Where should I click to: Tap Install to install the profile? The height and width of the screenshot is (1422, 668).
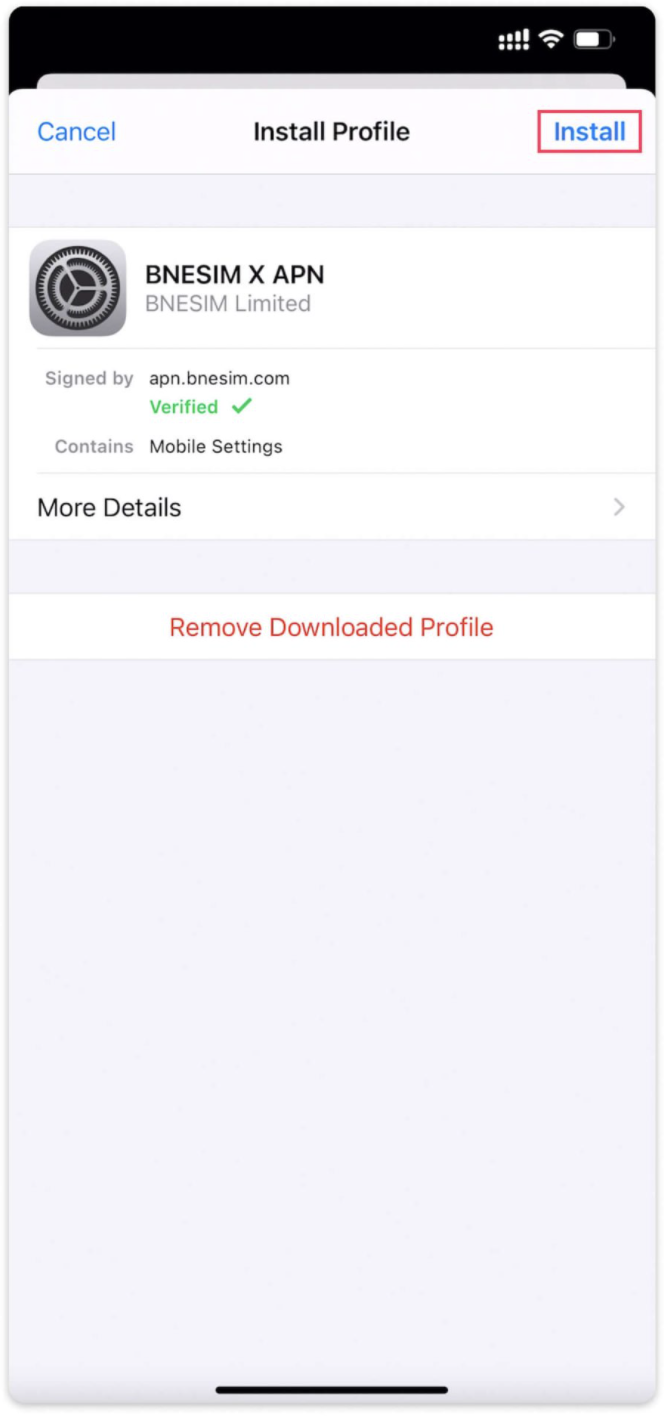pos(589,132)
